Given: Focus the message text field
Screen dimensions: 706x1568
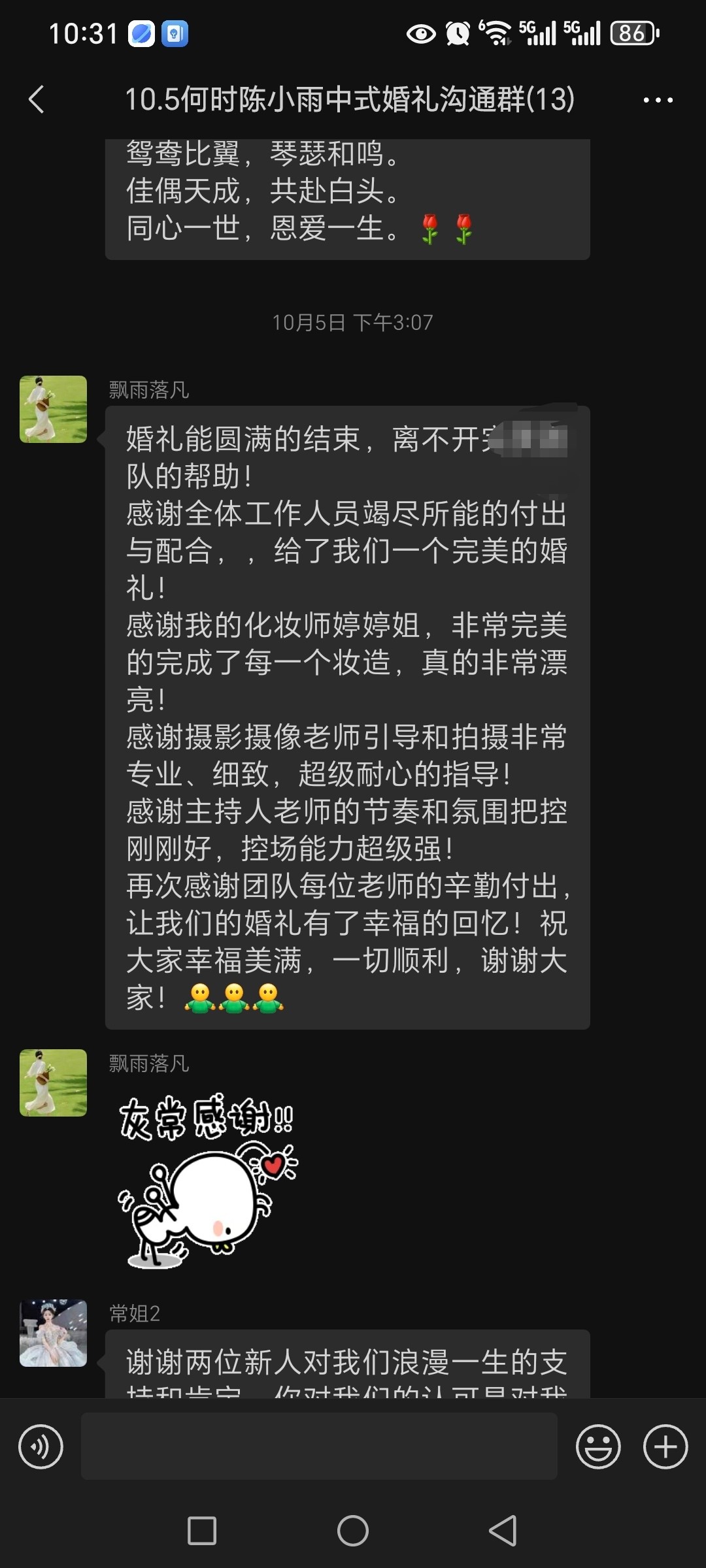Looking at the screenshot, I should coord(319,1446).
